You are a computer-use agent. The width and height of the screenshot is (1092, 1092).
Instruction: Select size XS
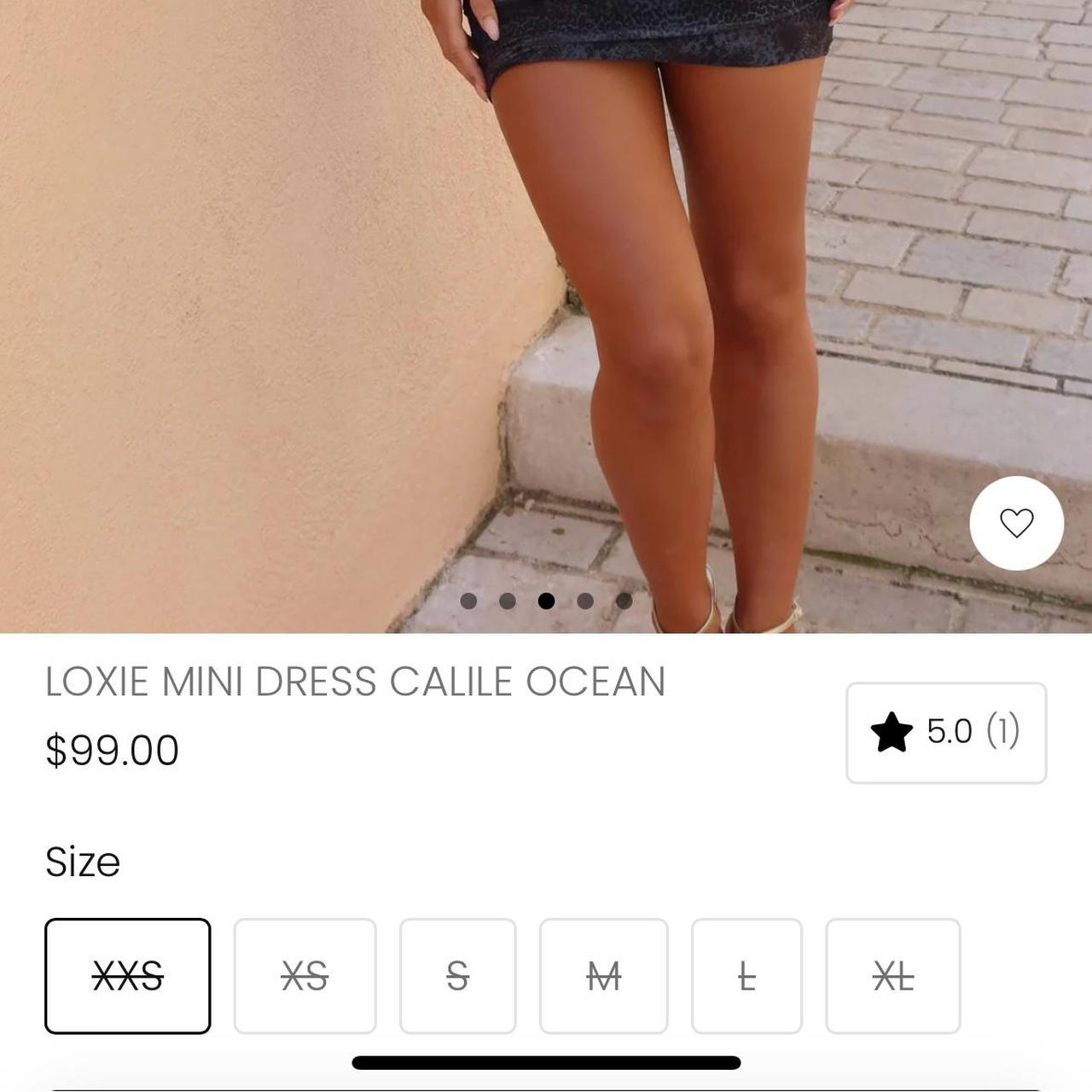point(305,975)
